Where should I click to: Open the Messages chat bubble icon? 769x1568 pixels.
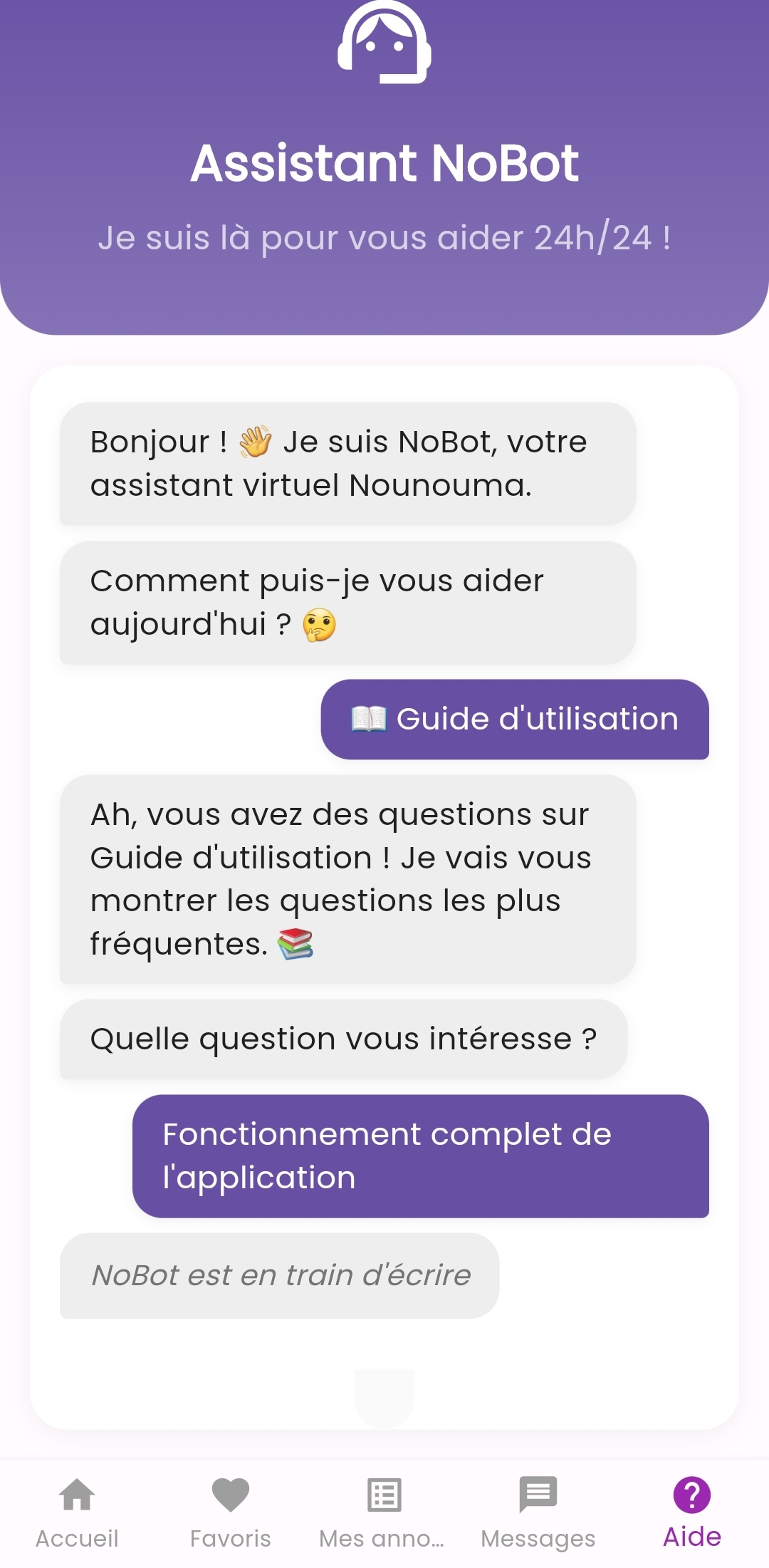click(x=538, y=1492)
